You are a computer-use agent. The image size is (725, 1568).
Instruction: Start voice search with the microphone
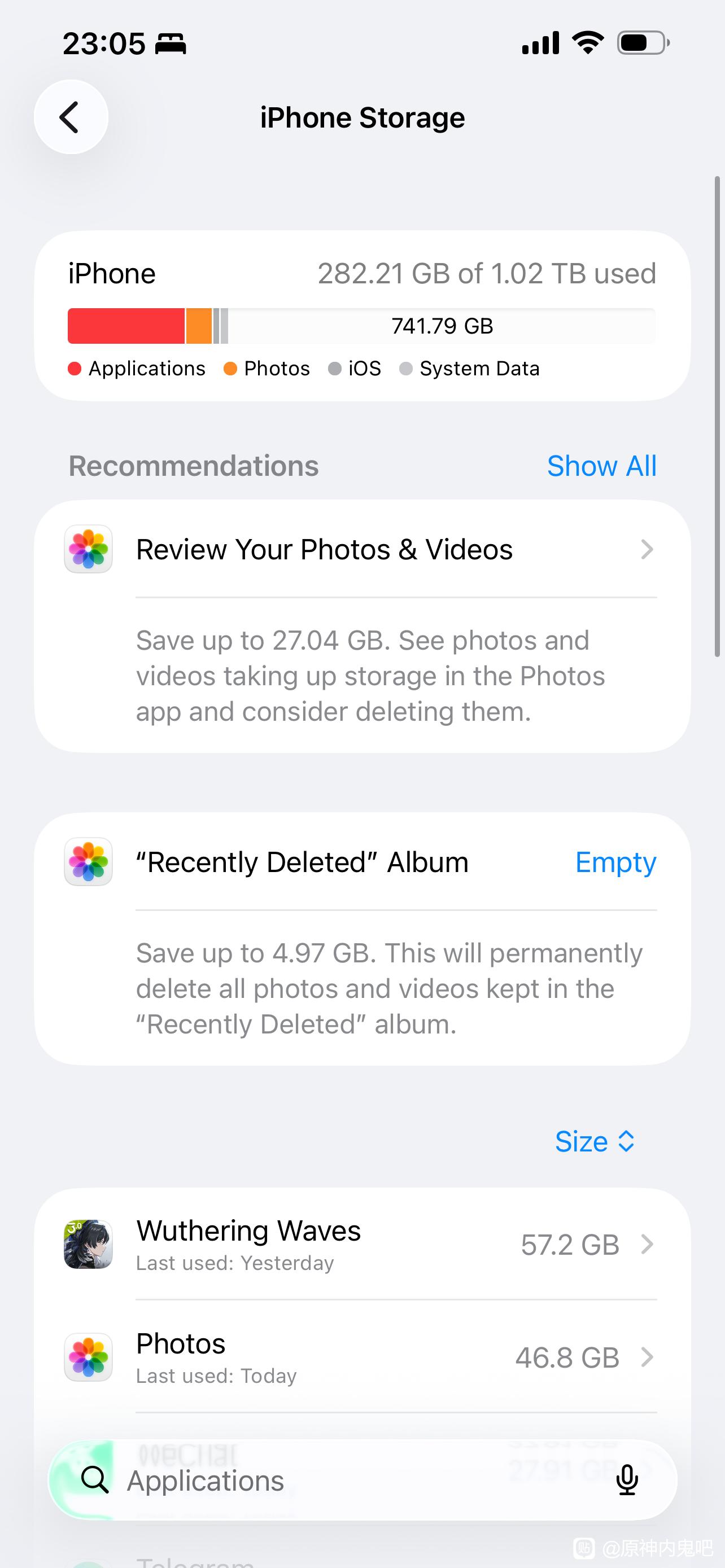(626, 1481)
